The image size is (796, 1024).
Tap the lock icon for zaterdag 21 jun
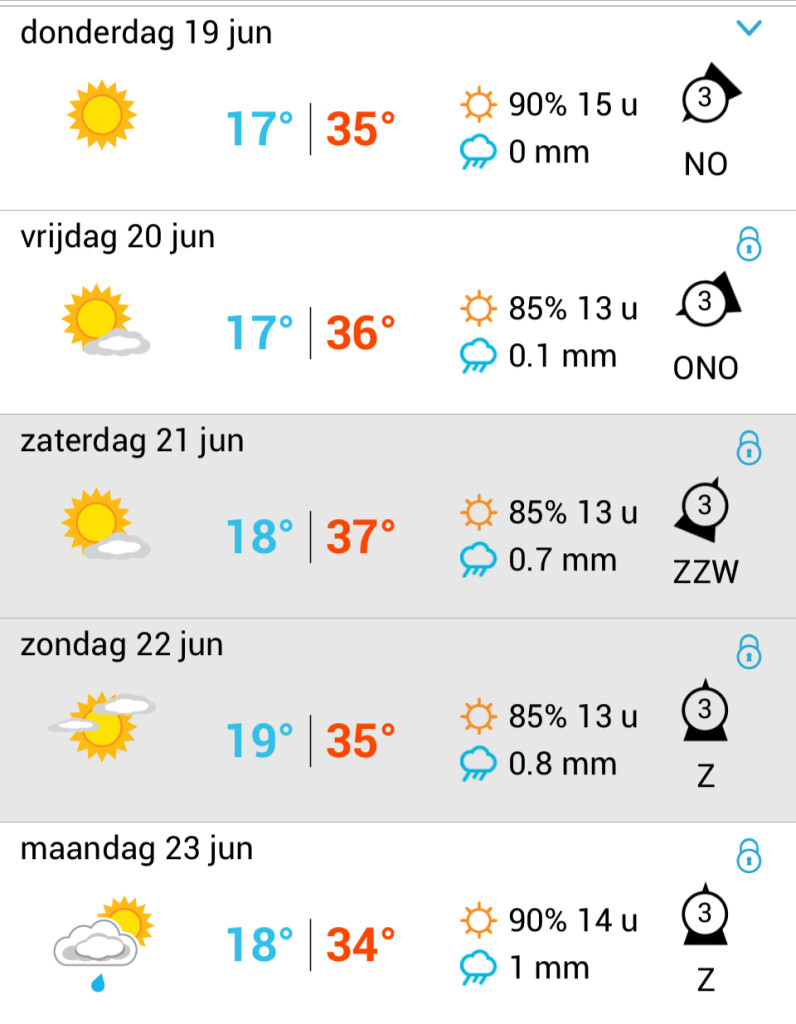pyautogui.click(x=749, y=447)
